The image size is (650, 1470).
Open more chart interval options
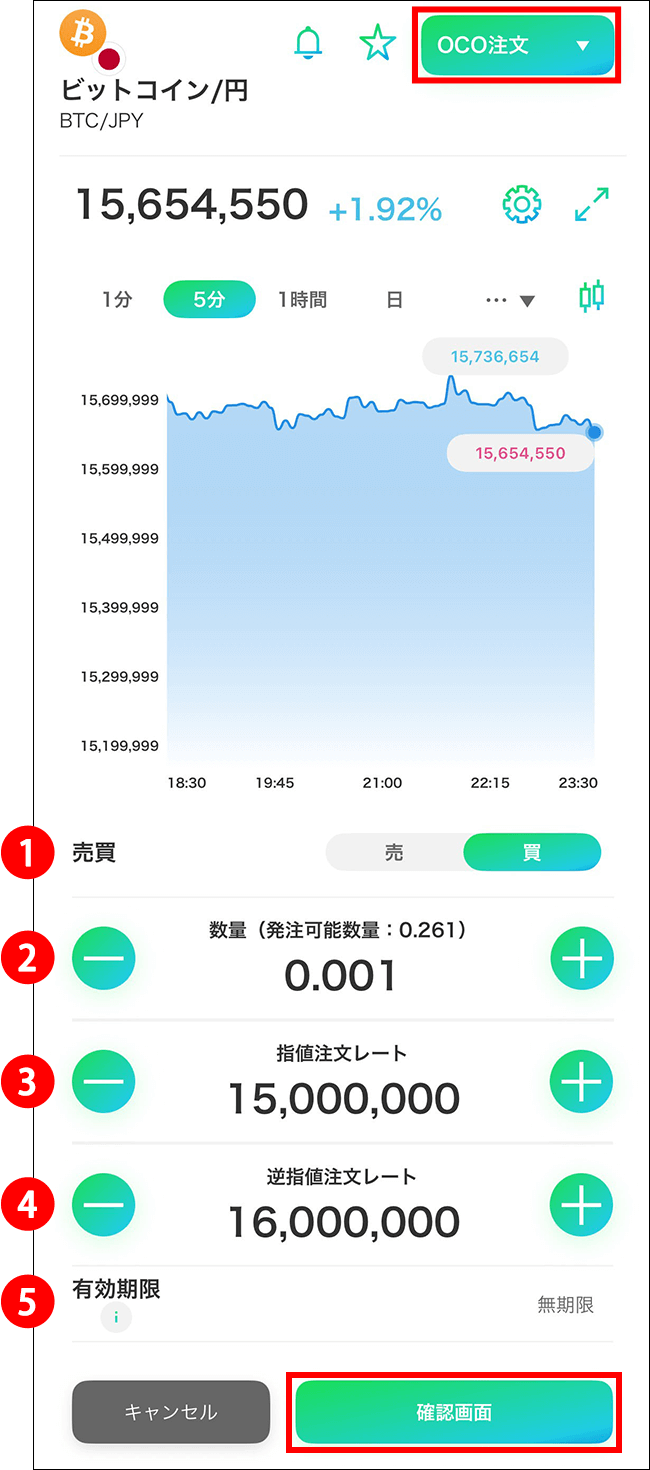(510, 300)
